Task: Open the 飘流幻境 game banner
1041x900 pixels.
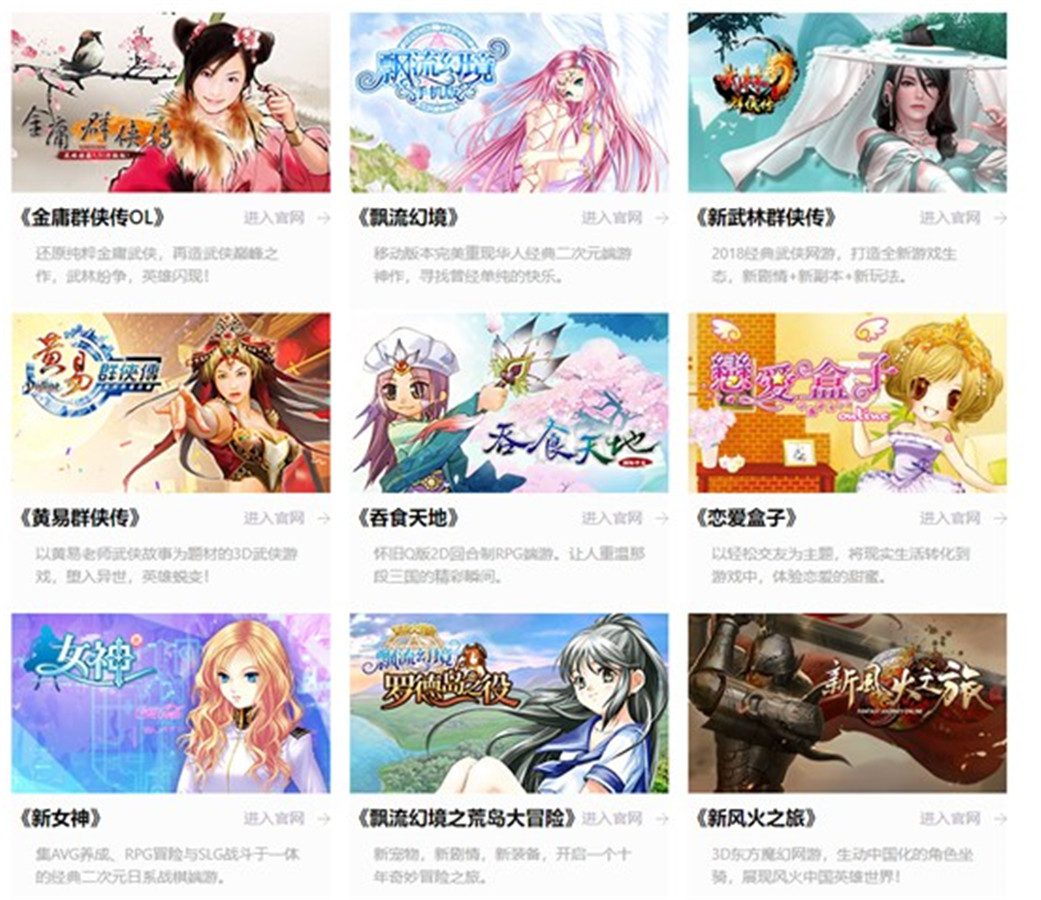Action: tap(509, 102)
